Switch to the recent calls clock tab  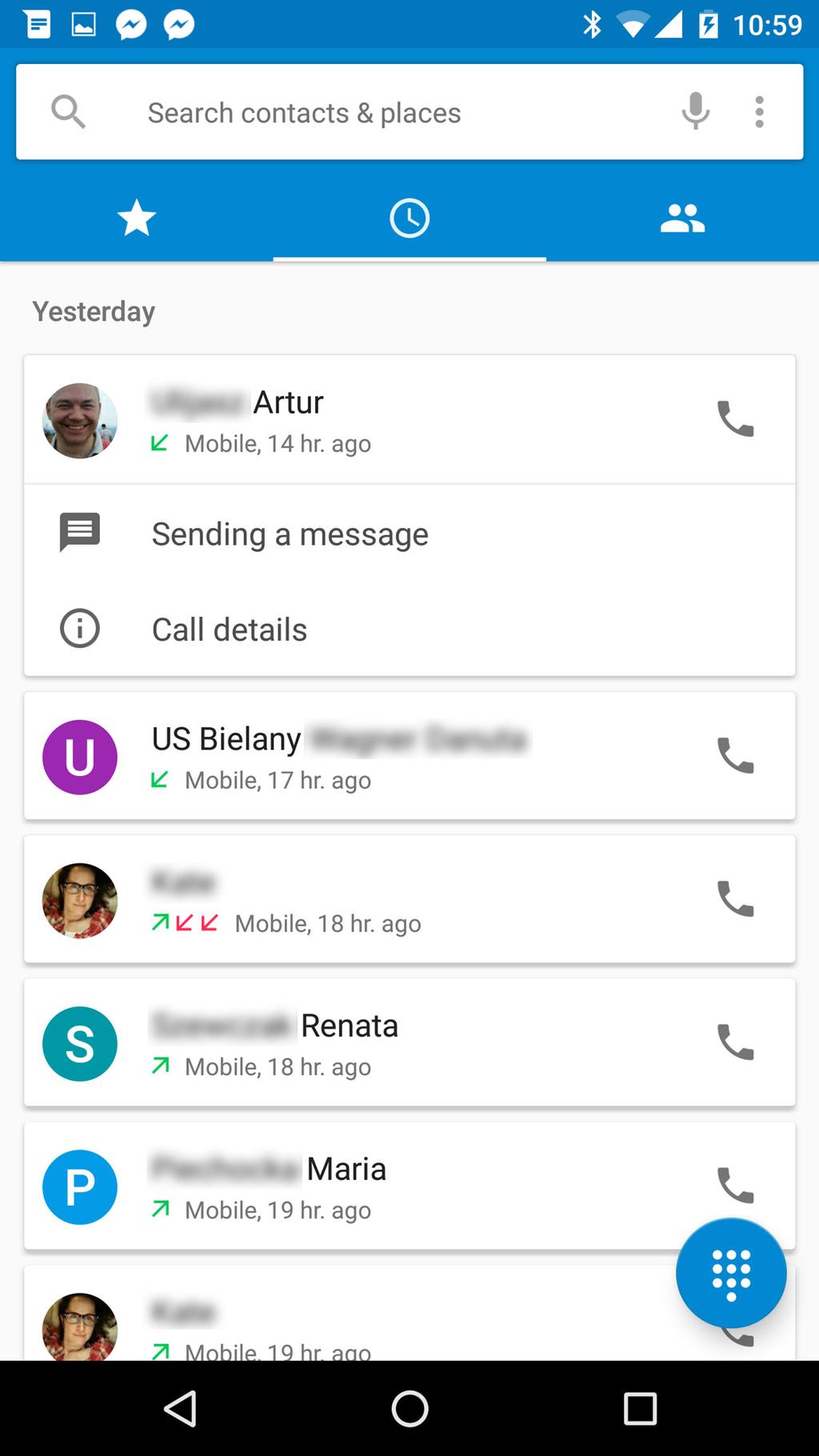pyautogui.click(x=409, y=218)
